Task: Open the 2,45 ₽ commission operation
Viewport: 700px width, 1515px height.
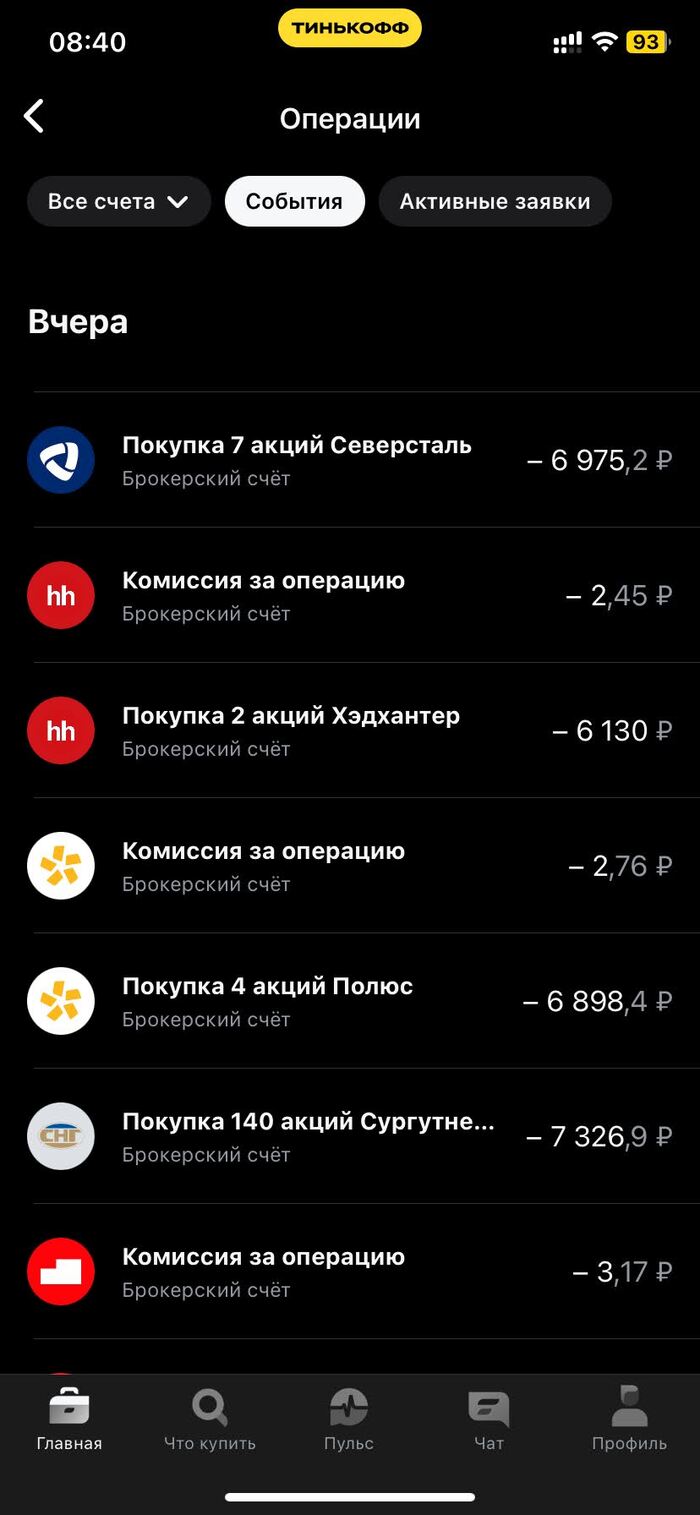Action: 350,595
